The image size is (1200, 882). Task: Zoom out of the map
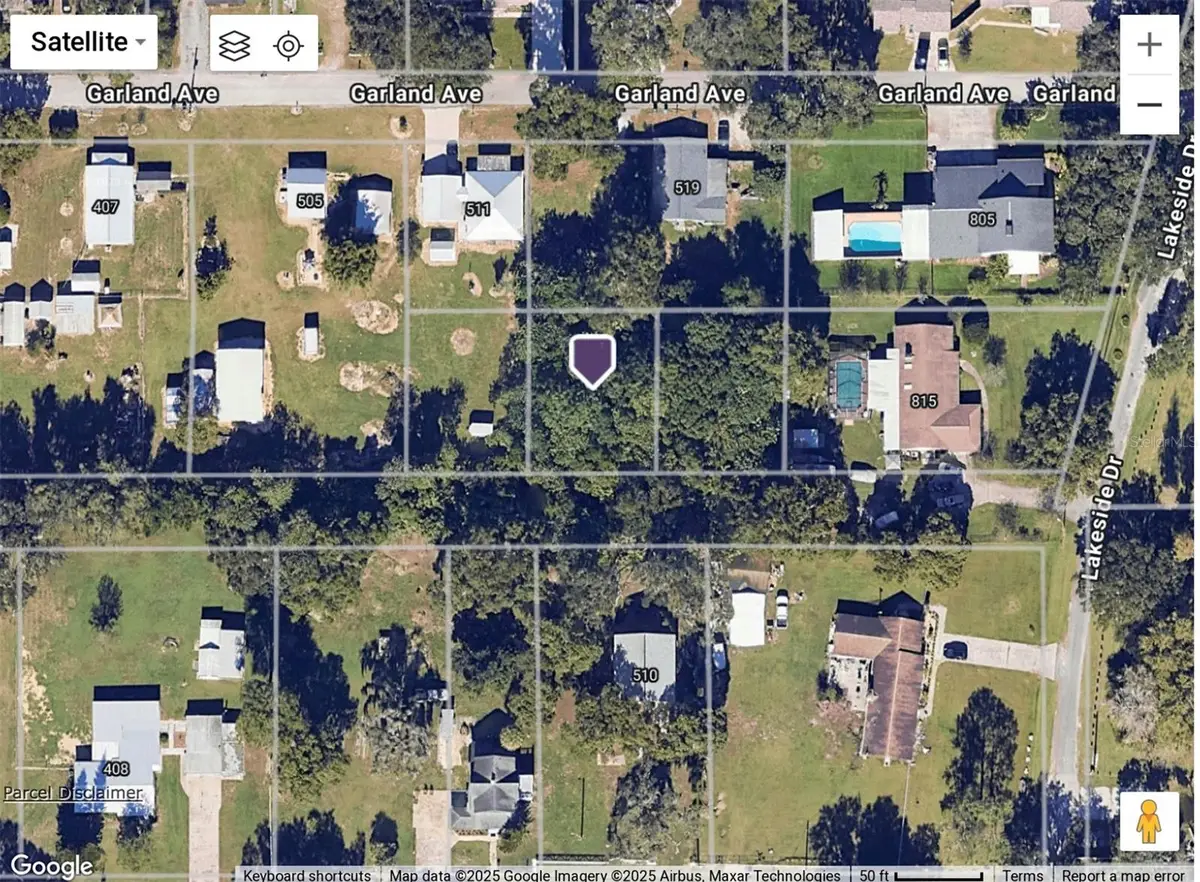(x=1149, y=104)
